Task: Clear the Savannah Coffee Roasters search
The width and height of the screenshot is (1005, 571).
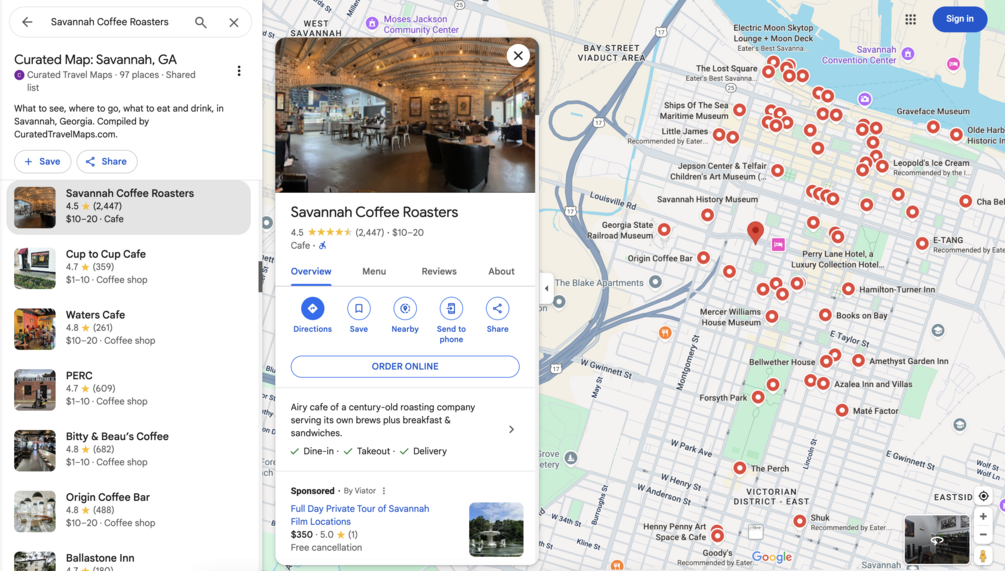Action: pyautogui.click(x=234, y=22)
